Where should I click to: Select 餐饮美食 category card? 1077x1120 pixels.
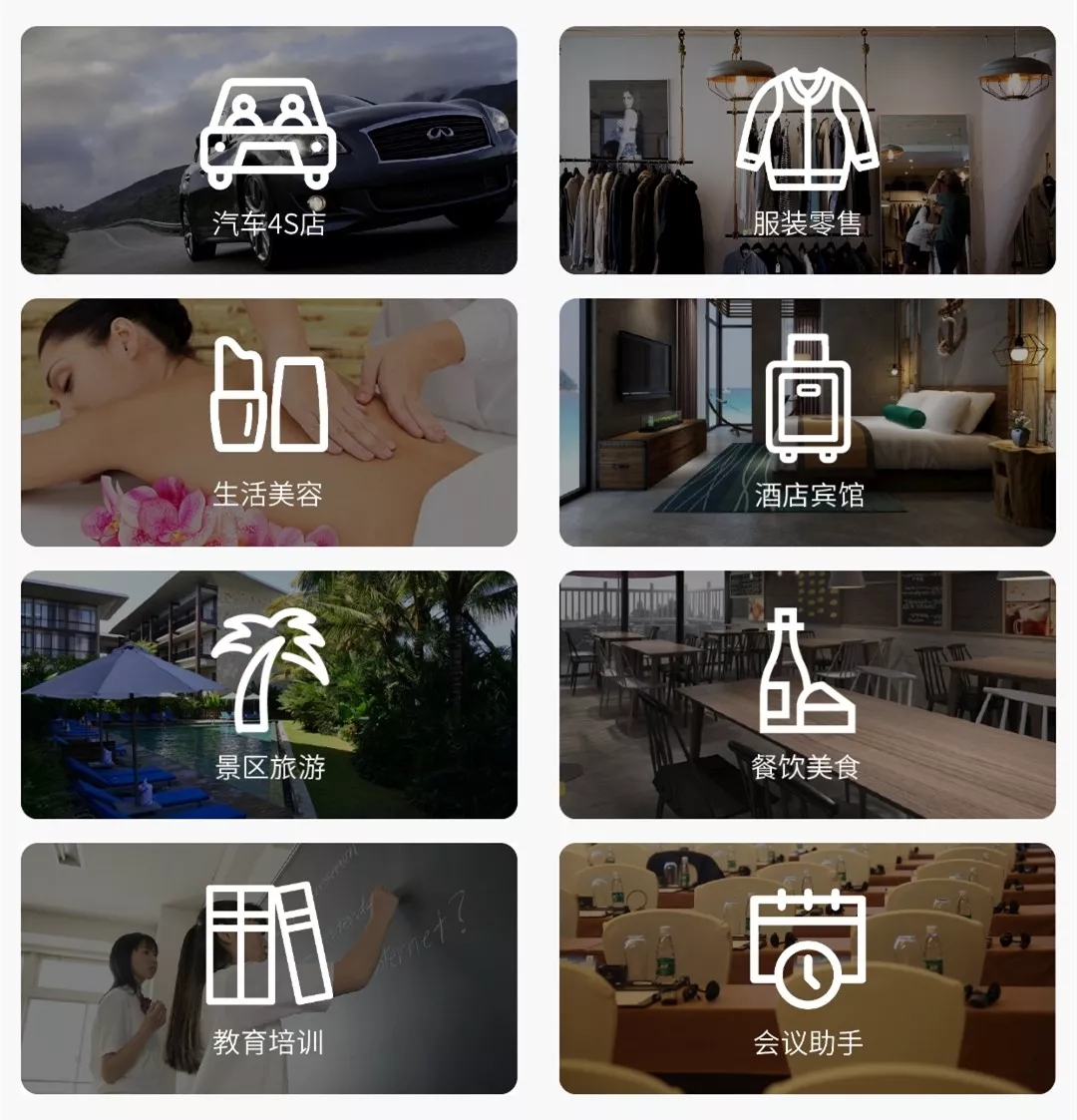tap(807, 695)
